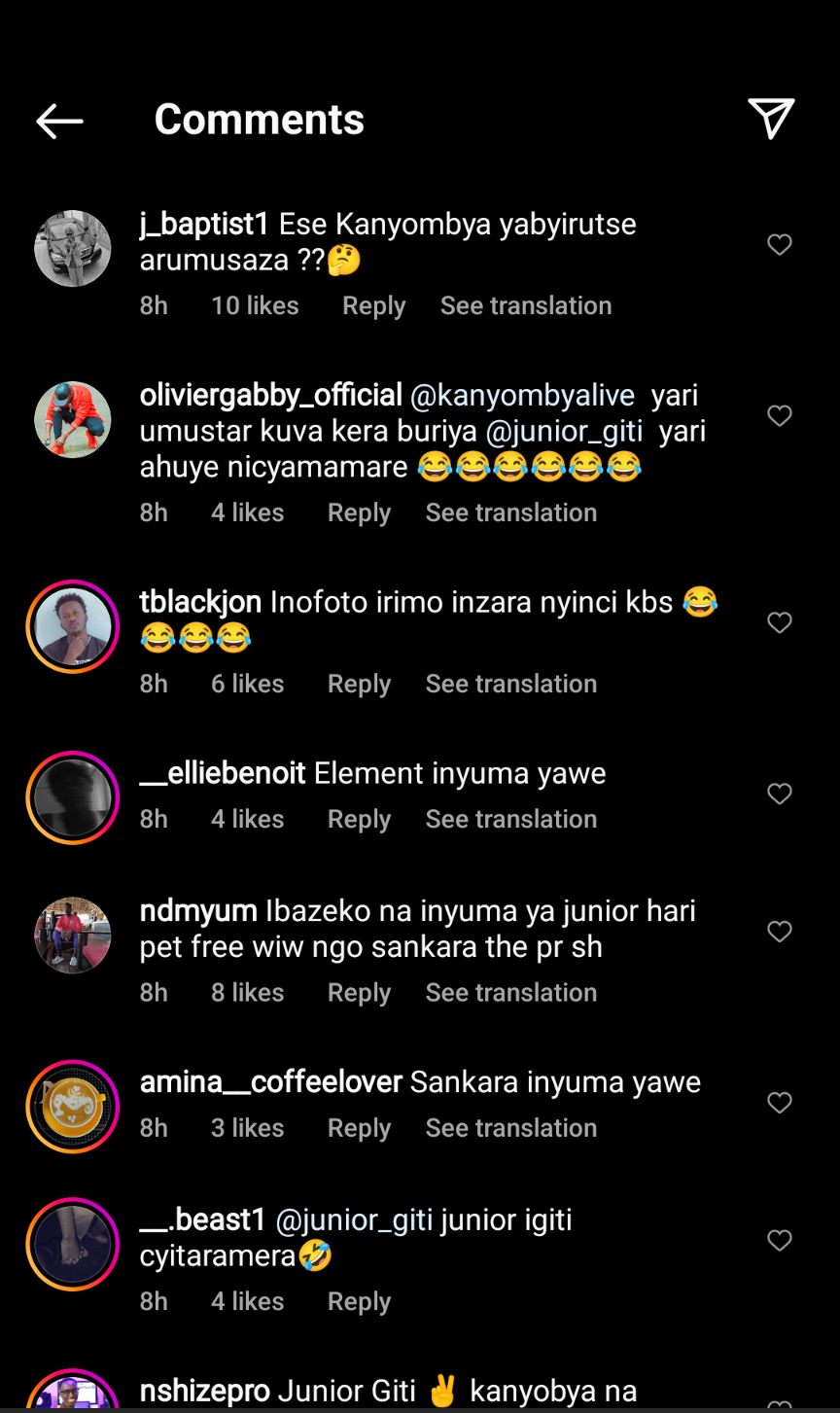Reply to __elliebenoit's comment

tap(359, 819)
